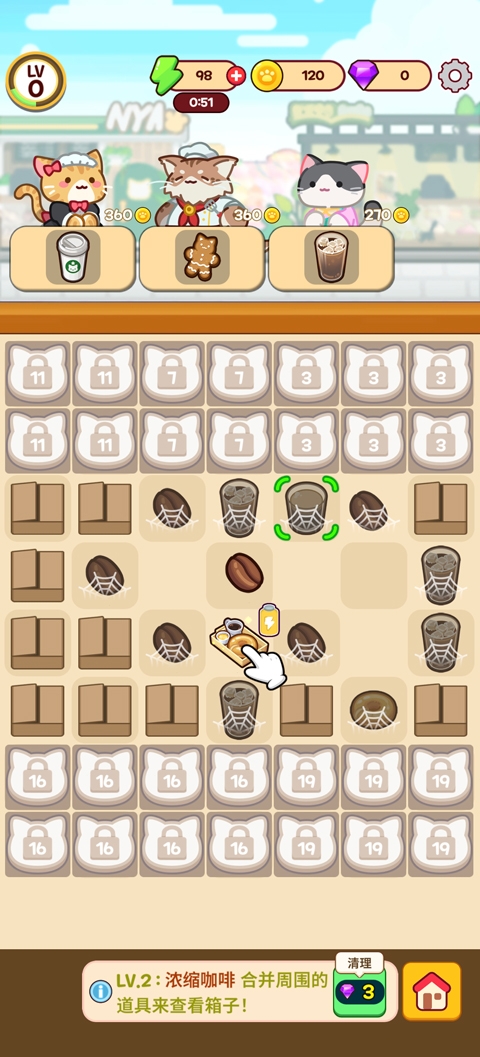Screen dimensions: 480x1057
Task: Select the iced coffee order
Action: tap(330, 258)
